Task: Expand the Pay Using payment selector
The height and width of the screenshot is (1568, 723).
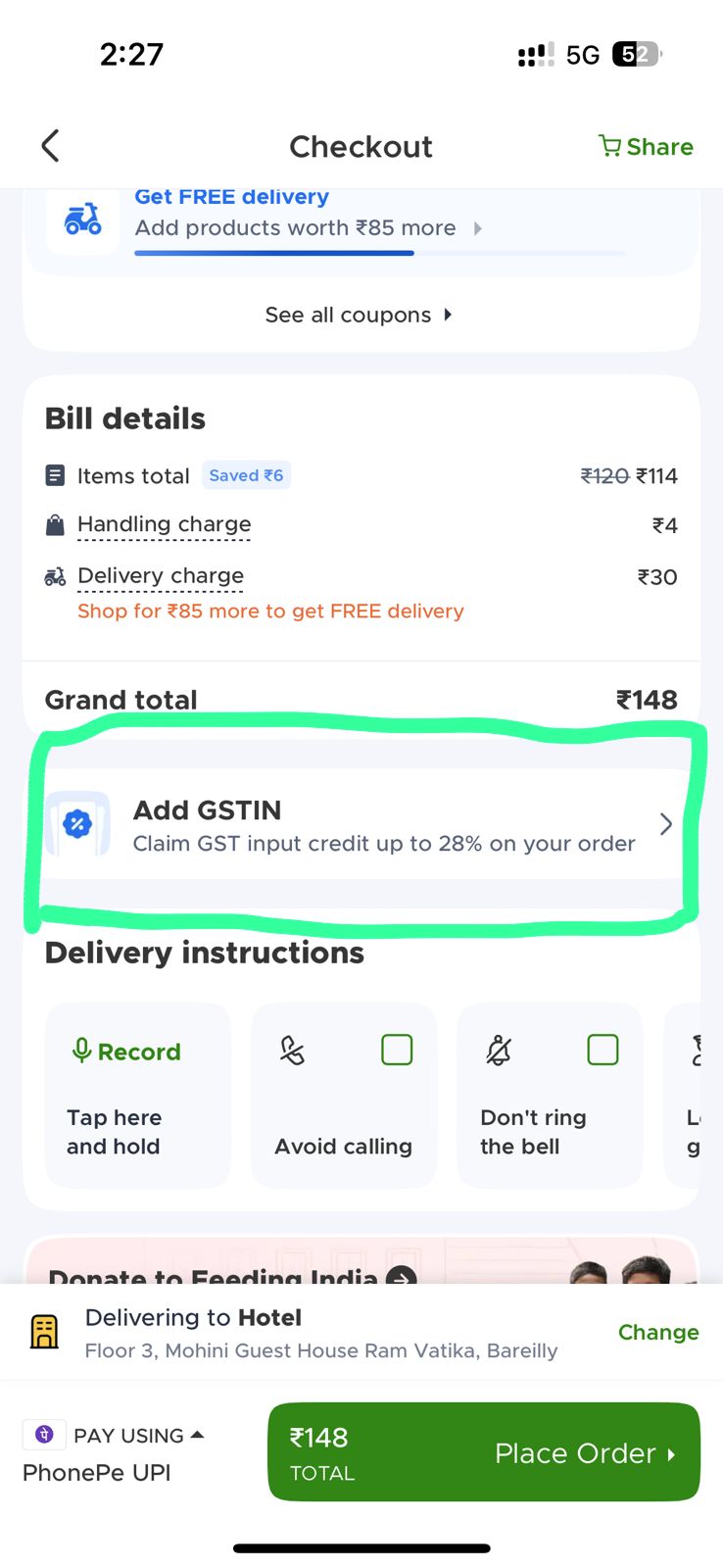Action: (114, 1435)
